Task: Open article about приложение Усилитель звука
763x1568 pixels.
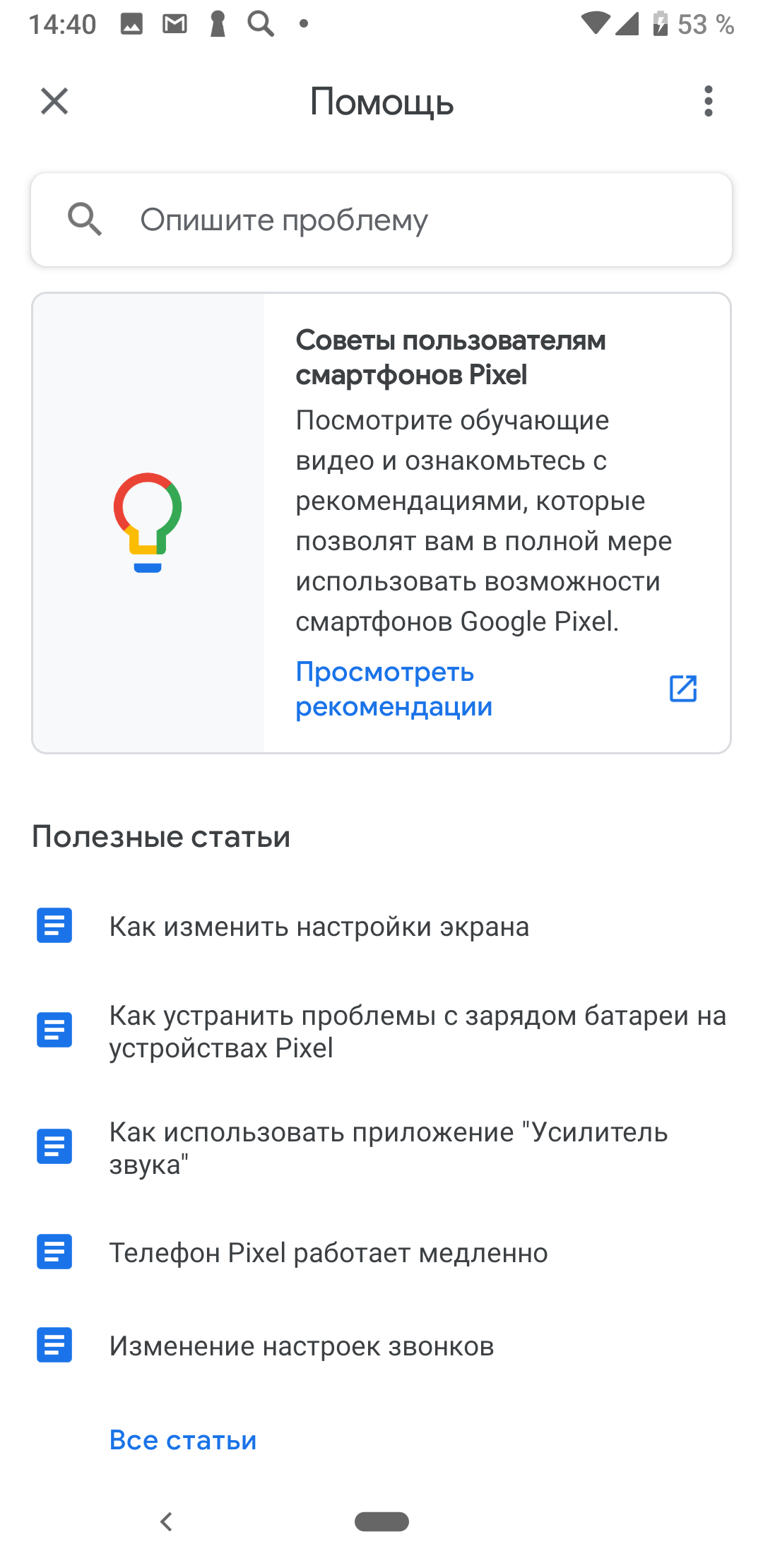Action: pos(381,1148)
